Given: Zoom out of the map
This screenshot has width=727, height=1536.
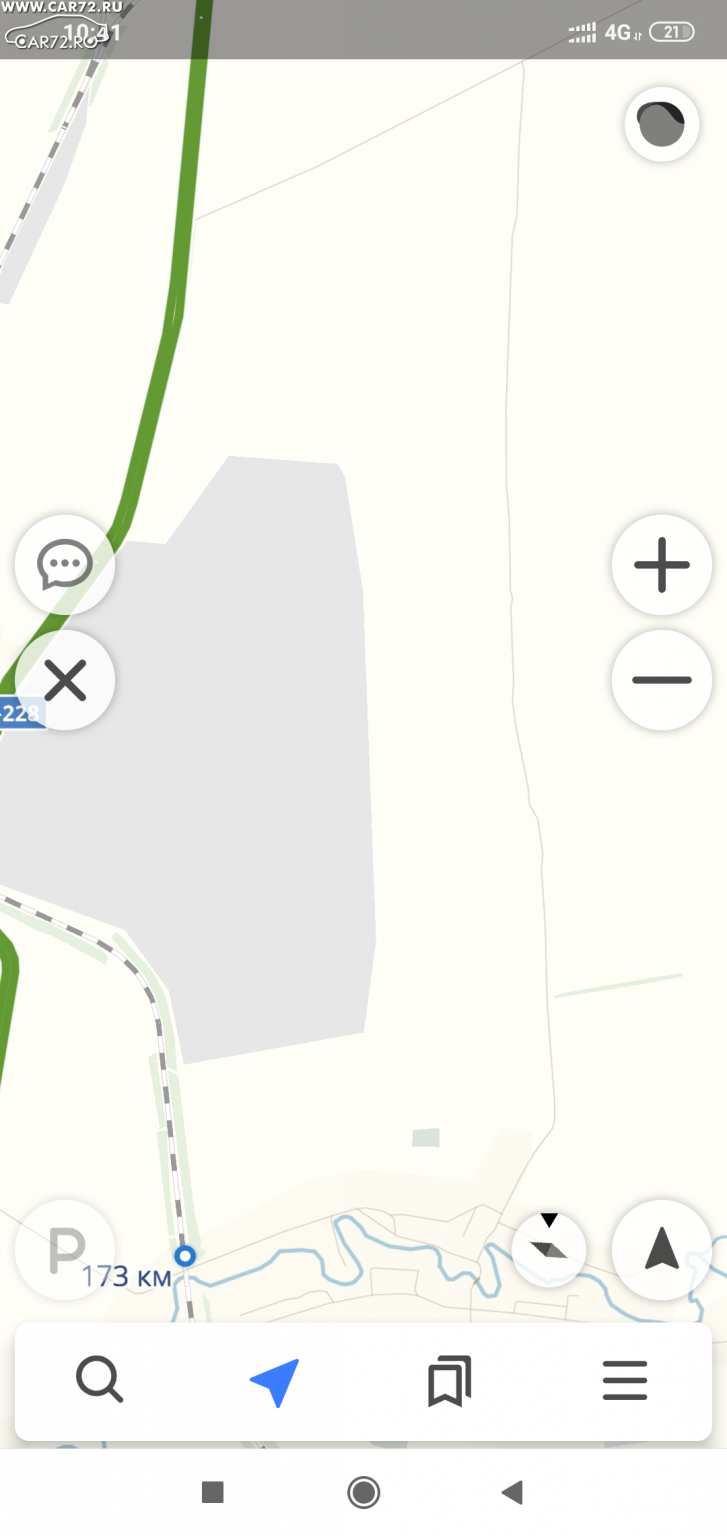Looking at the screenshot, I should pos(662,680).
